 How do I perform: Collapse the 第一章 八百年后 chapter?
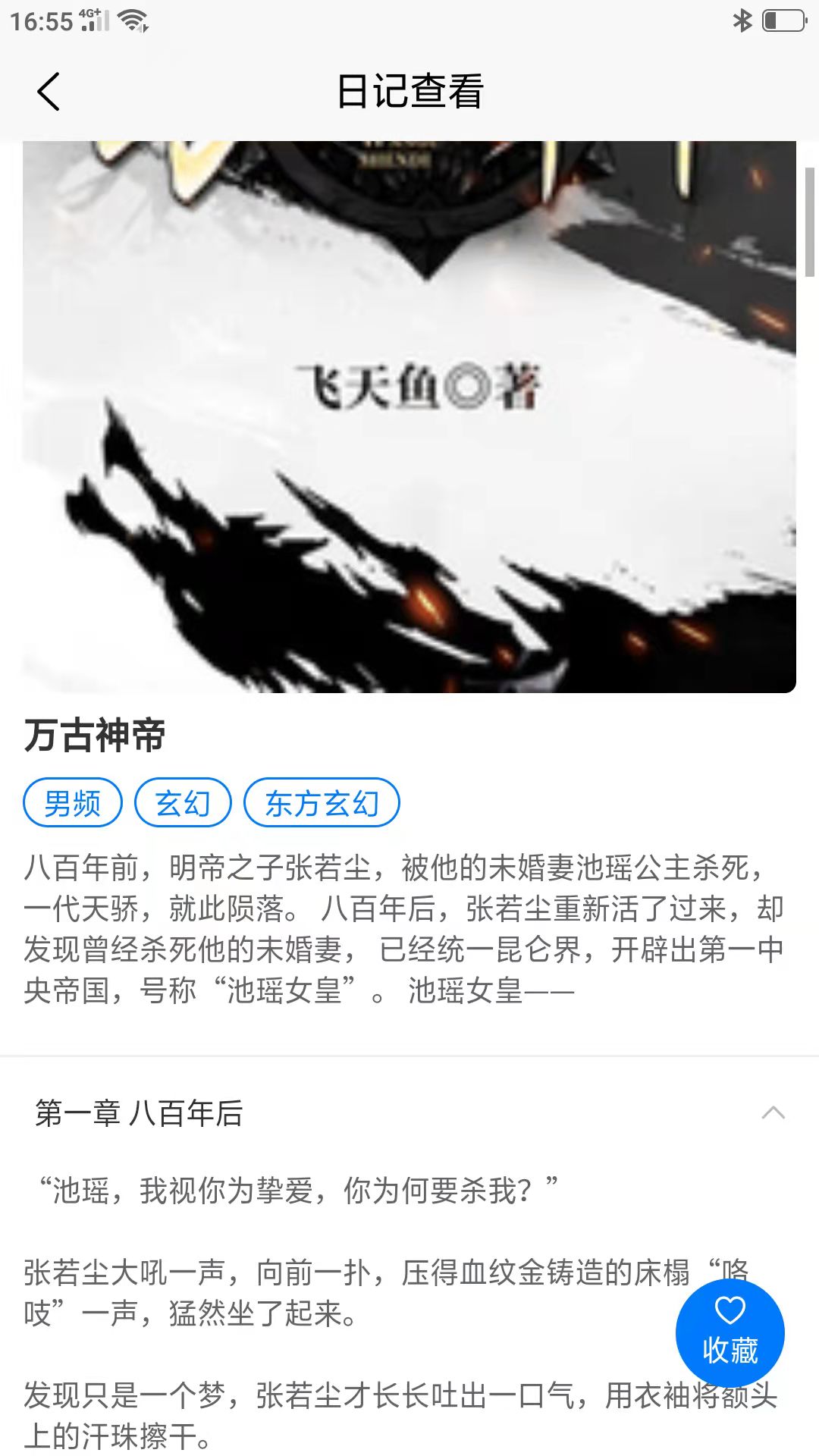tap(773, 1112)
